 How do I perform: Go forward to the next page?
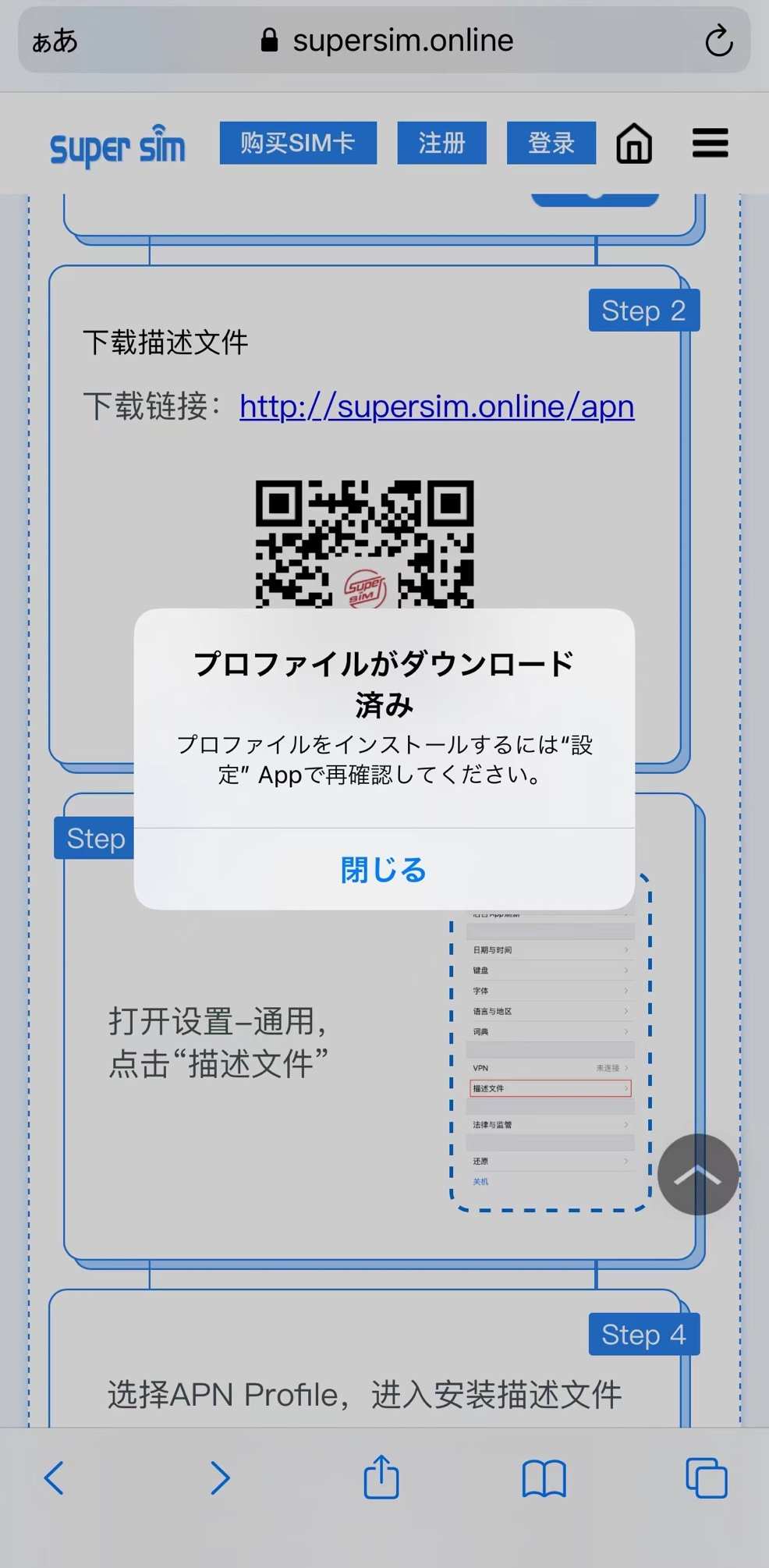220,1478
